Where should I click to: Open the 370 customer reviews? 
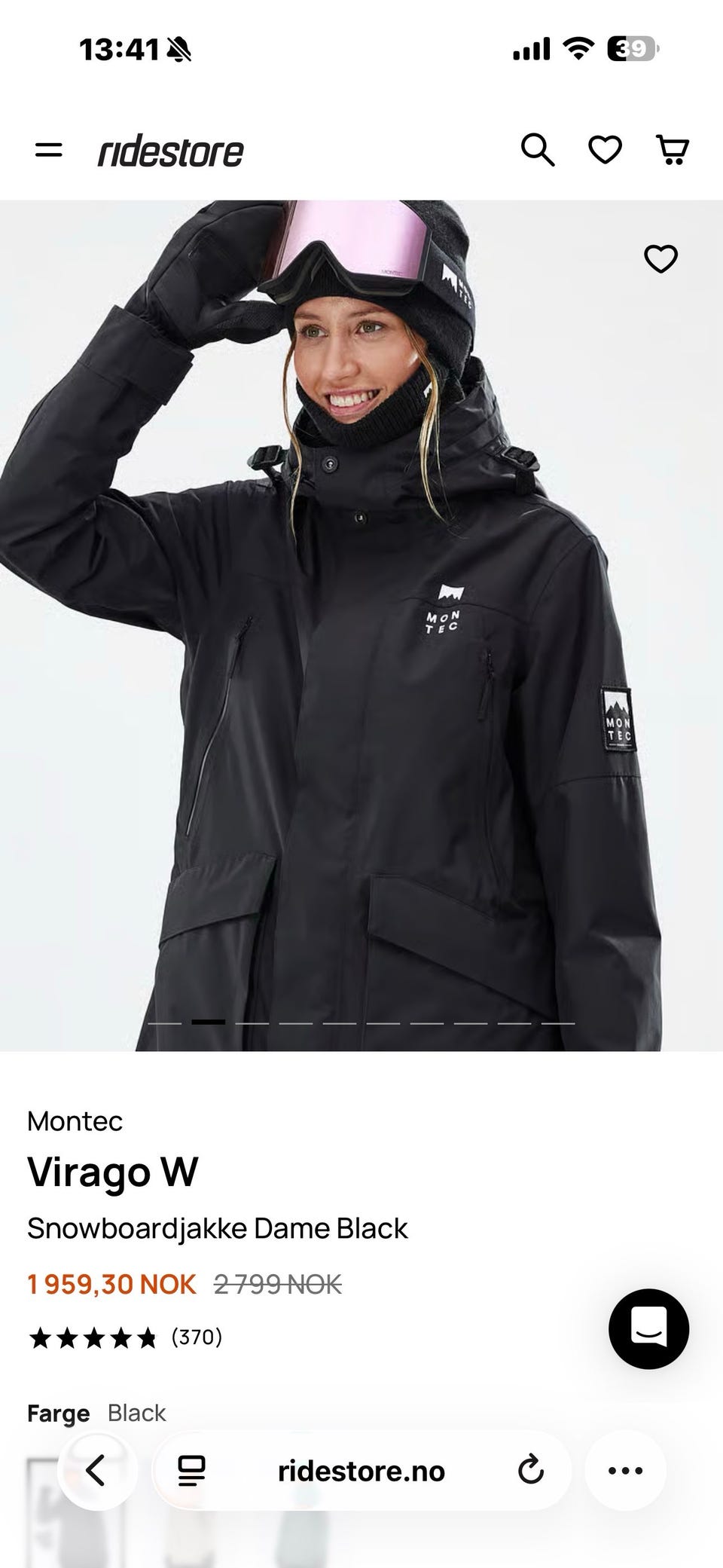(x=197, y=1337)
